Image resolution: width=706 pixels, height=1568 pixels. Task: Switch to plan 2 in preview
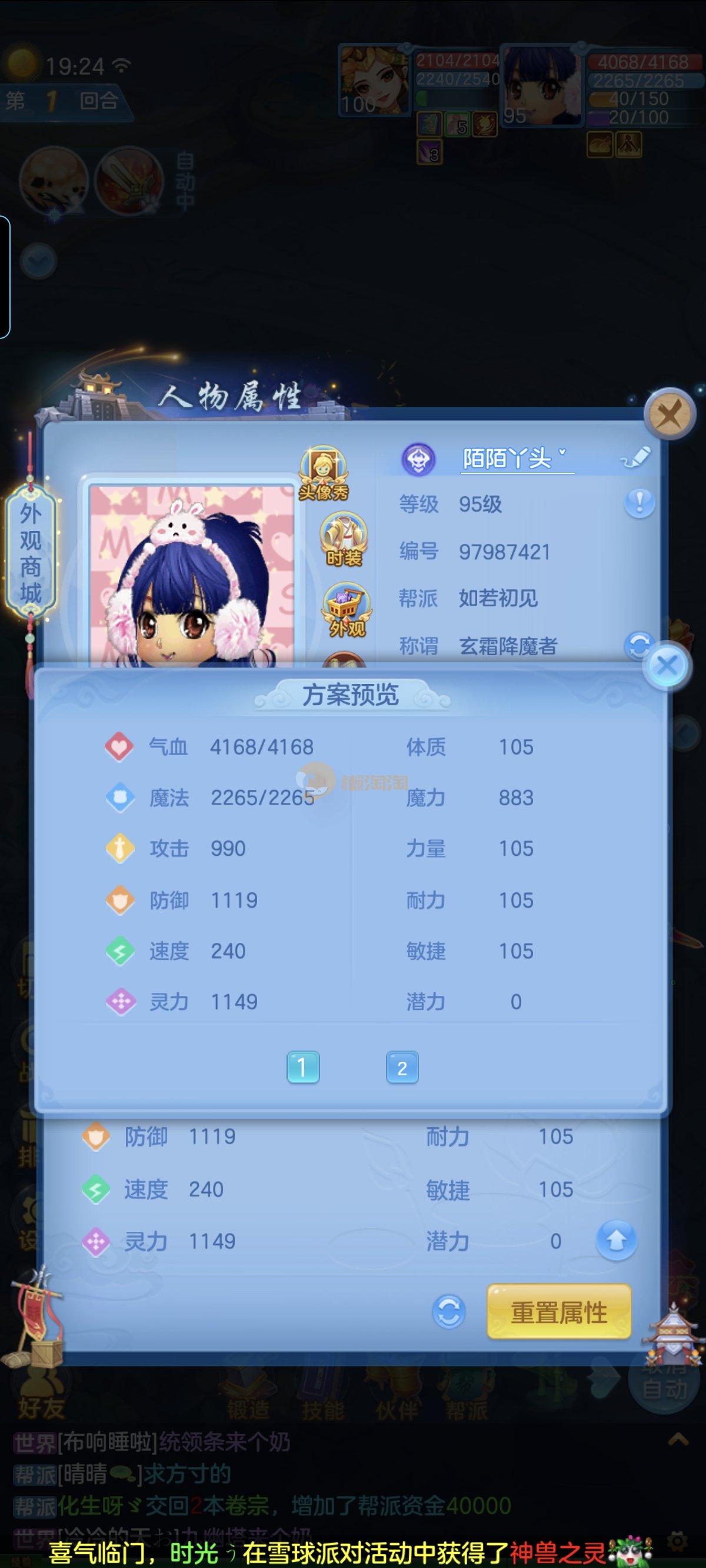[x=402, y=1067]
